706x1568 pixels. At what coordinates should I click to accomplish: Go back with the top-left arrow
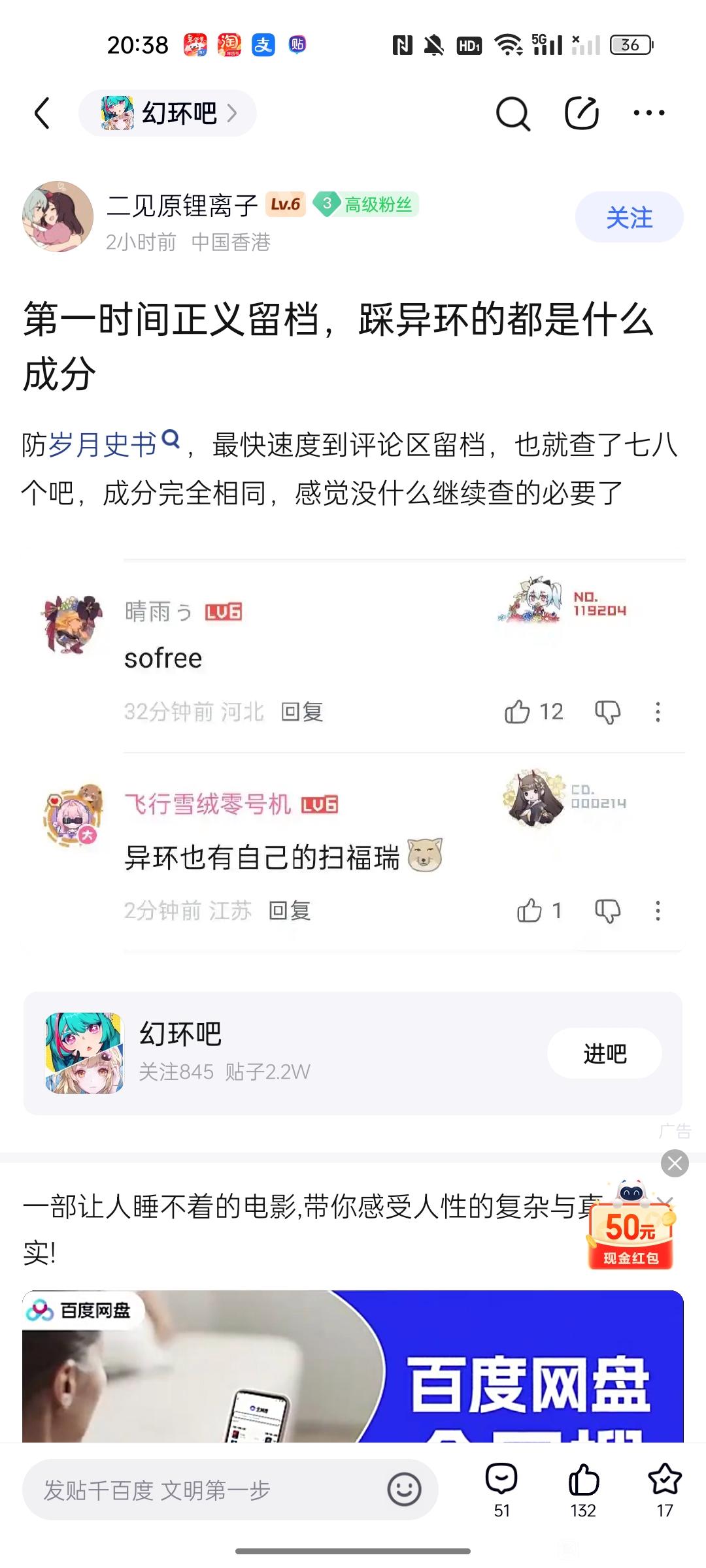click(x=42, y=113)
